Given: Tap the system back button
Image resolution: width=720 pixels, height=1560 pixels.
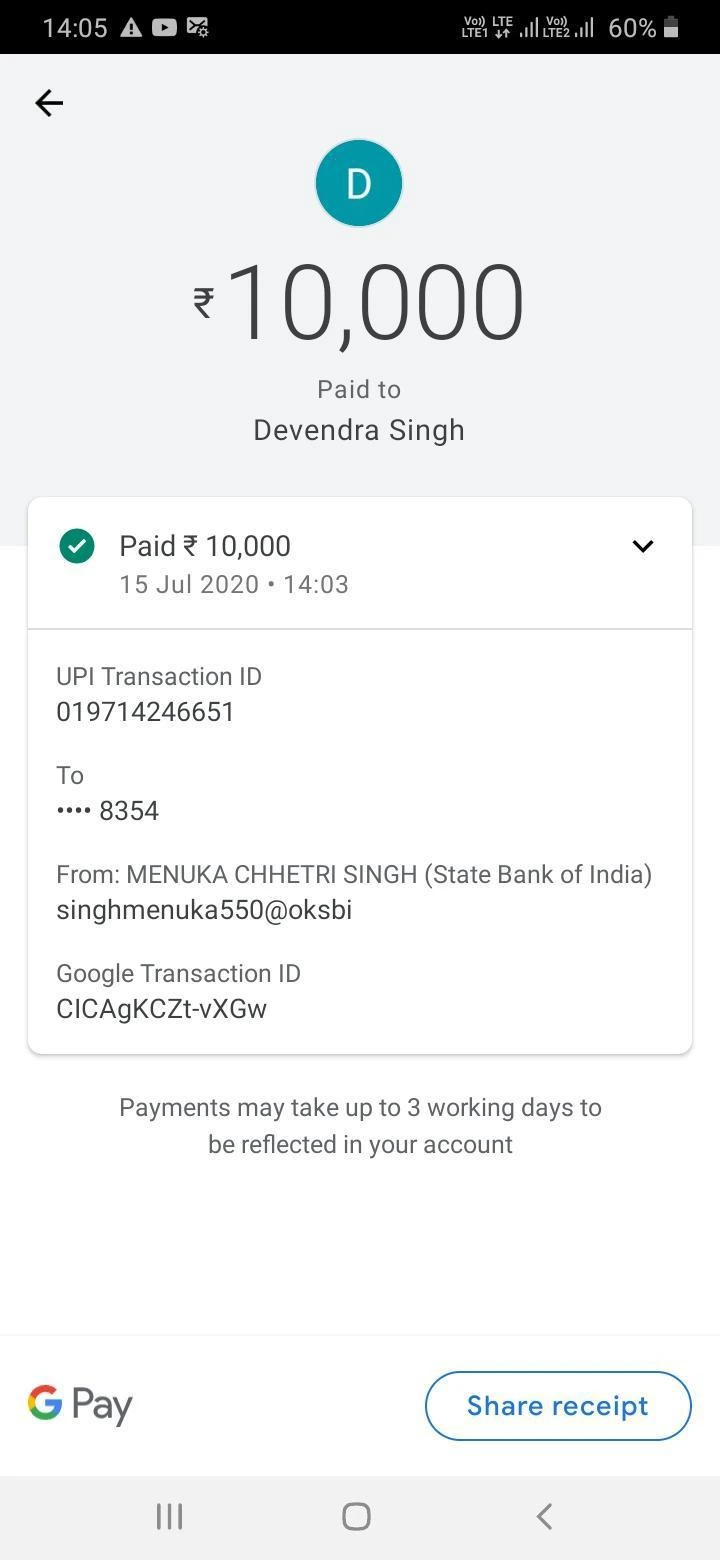Looking at the screenshot, I should pyautogui.click(x=544, y=1517).
